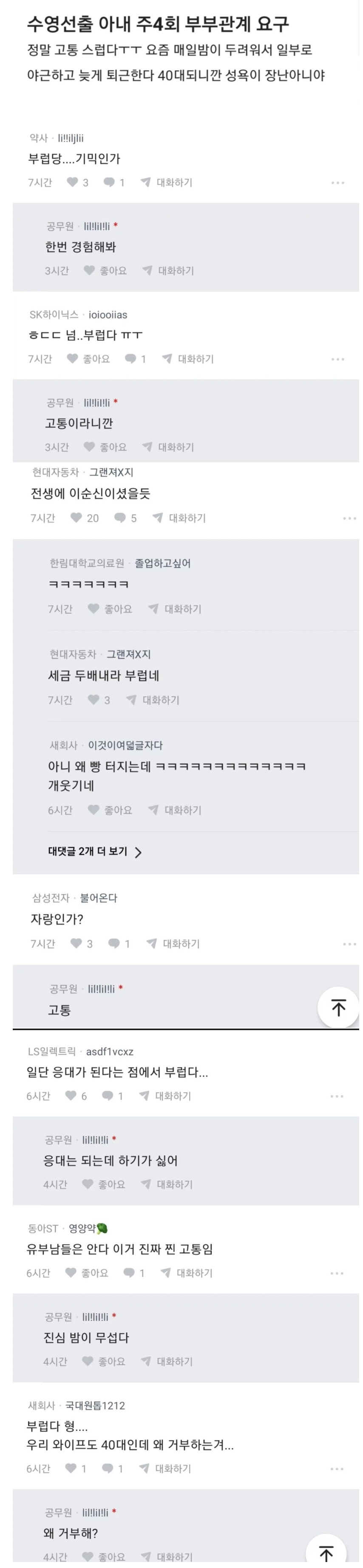
Task: Open overflow menu on the comment by 국대원톱1212
Action: 337,1469
